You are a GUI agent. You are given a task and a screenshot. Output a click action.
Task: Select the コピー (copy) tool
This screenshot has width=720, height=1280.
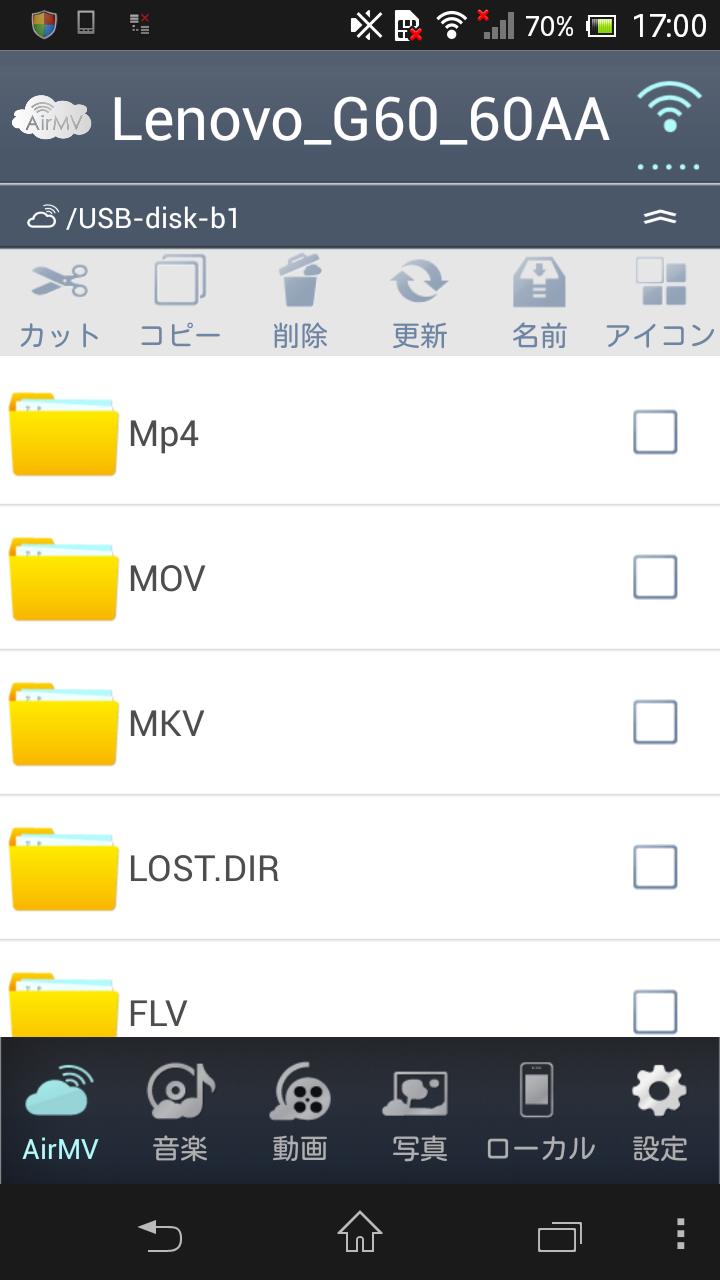click(x=178, y=300)
